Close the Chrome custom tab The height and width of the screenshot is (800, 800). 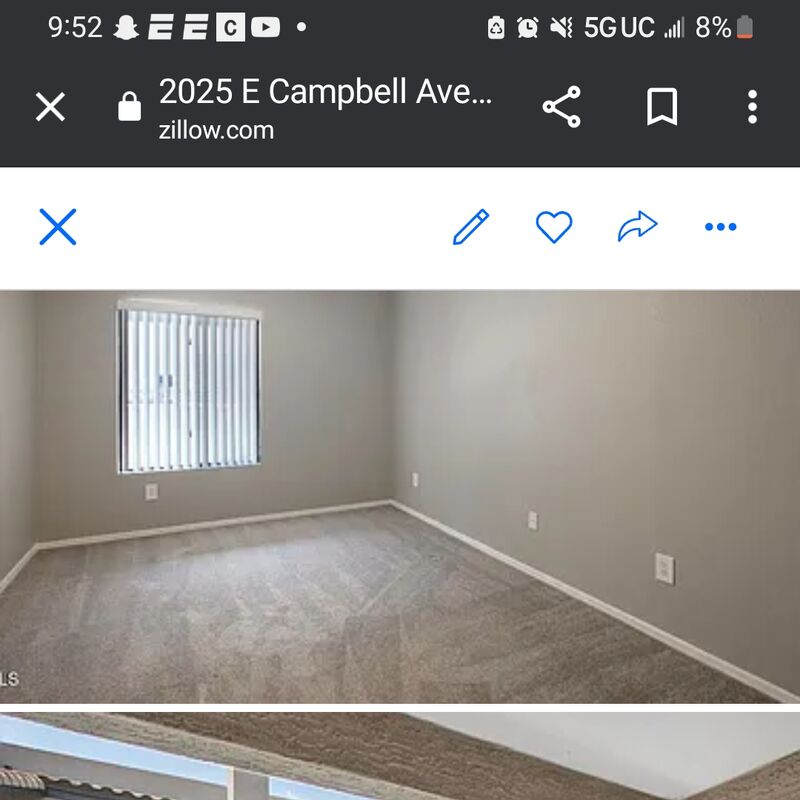[x=50, y=107]
